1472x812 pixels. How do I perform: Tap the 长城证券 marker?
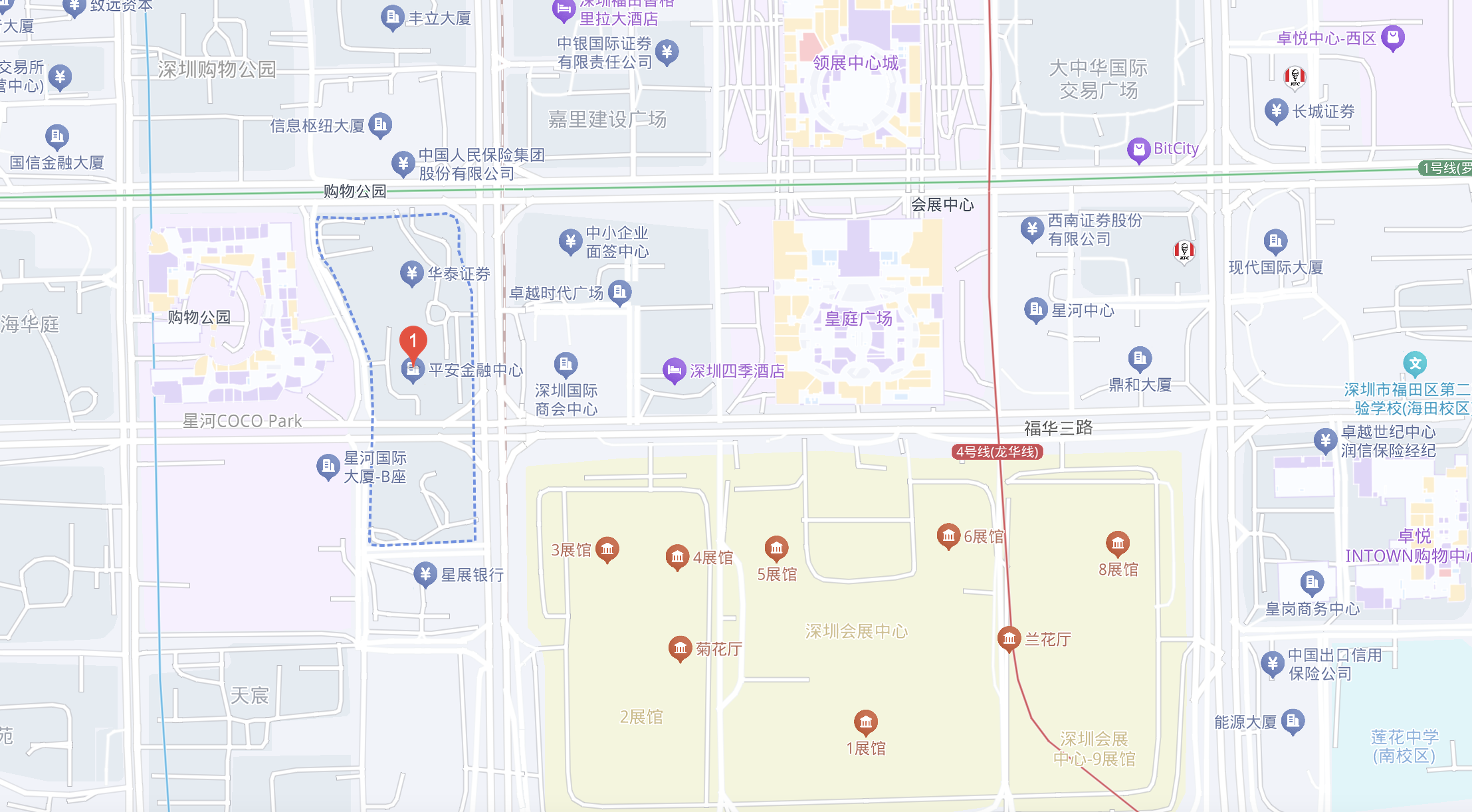[1276, 110]
